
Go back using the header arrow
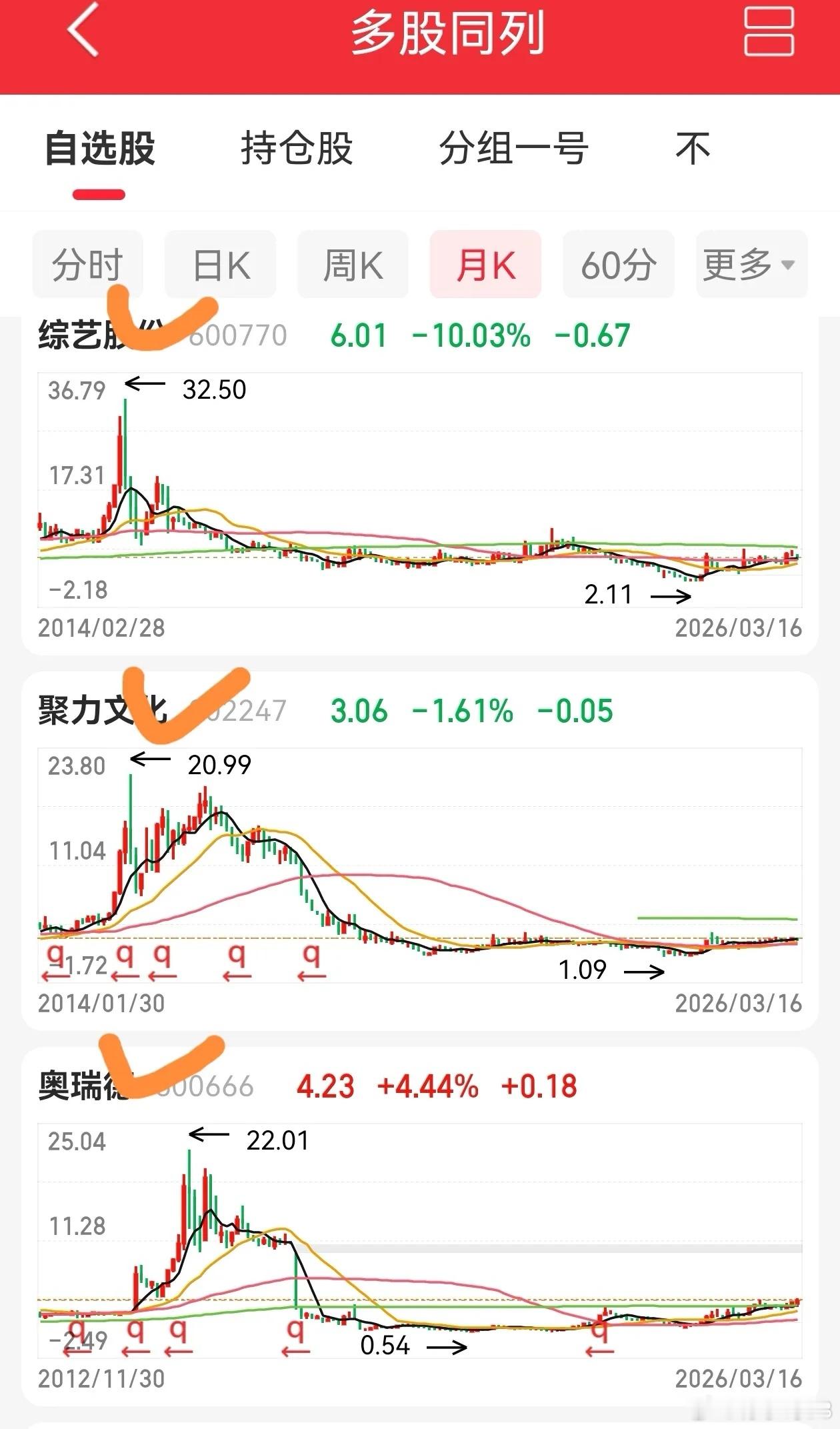pyautogui.click(x=84, y=31)
